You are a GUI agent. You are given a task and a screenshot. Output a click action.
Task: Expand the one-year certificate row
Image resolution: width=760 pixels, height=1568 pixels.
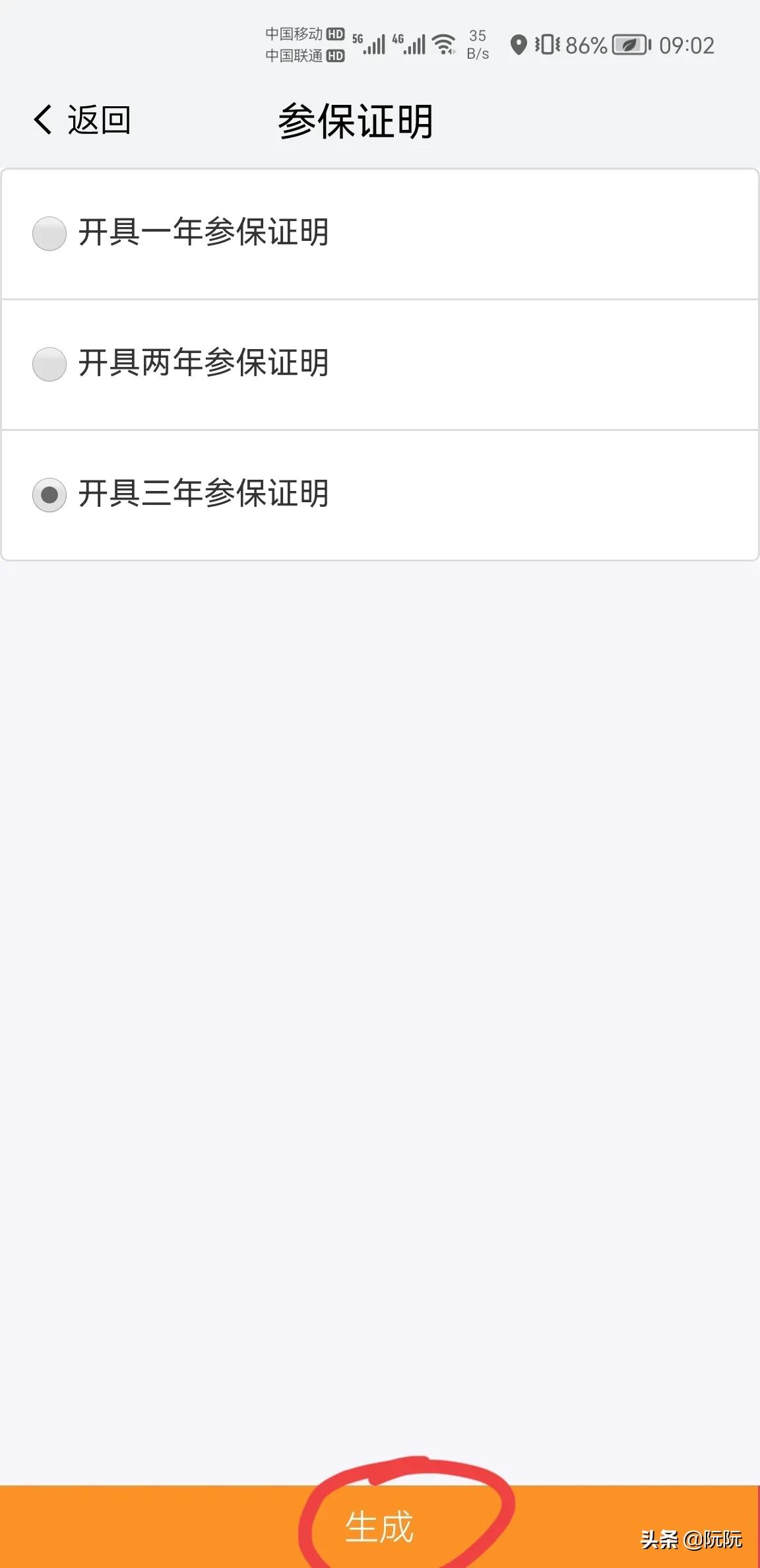click(x=380, y=232)
